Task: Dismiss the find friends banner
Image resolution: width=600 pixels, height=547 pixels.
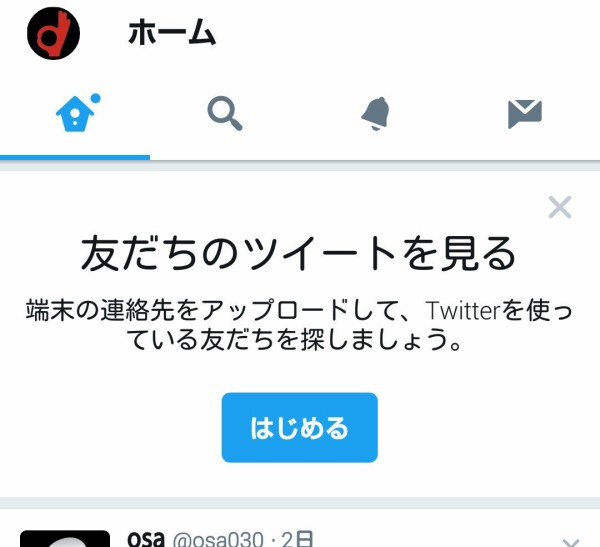Action: click(560, 208)
